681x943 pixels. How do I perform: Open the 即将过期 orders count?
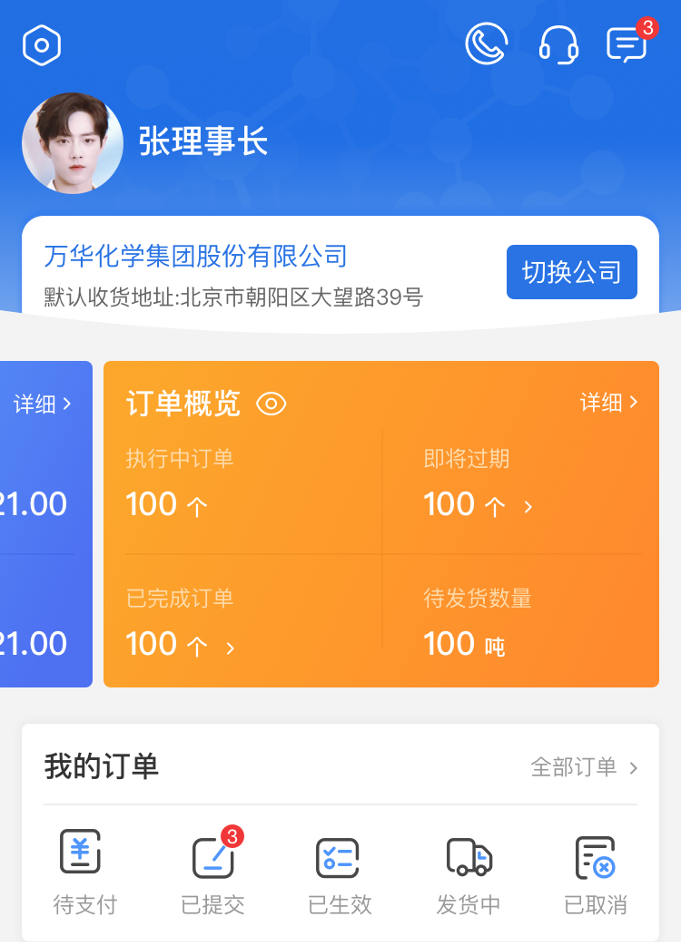[x=478, y=505]
